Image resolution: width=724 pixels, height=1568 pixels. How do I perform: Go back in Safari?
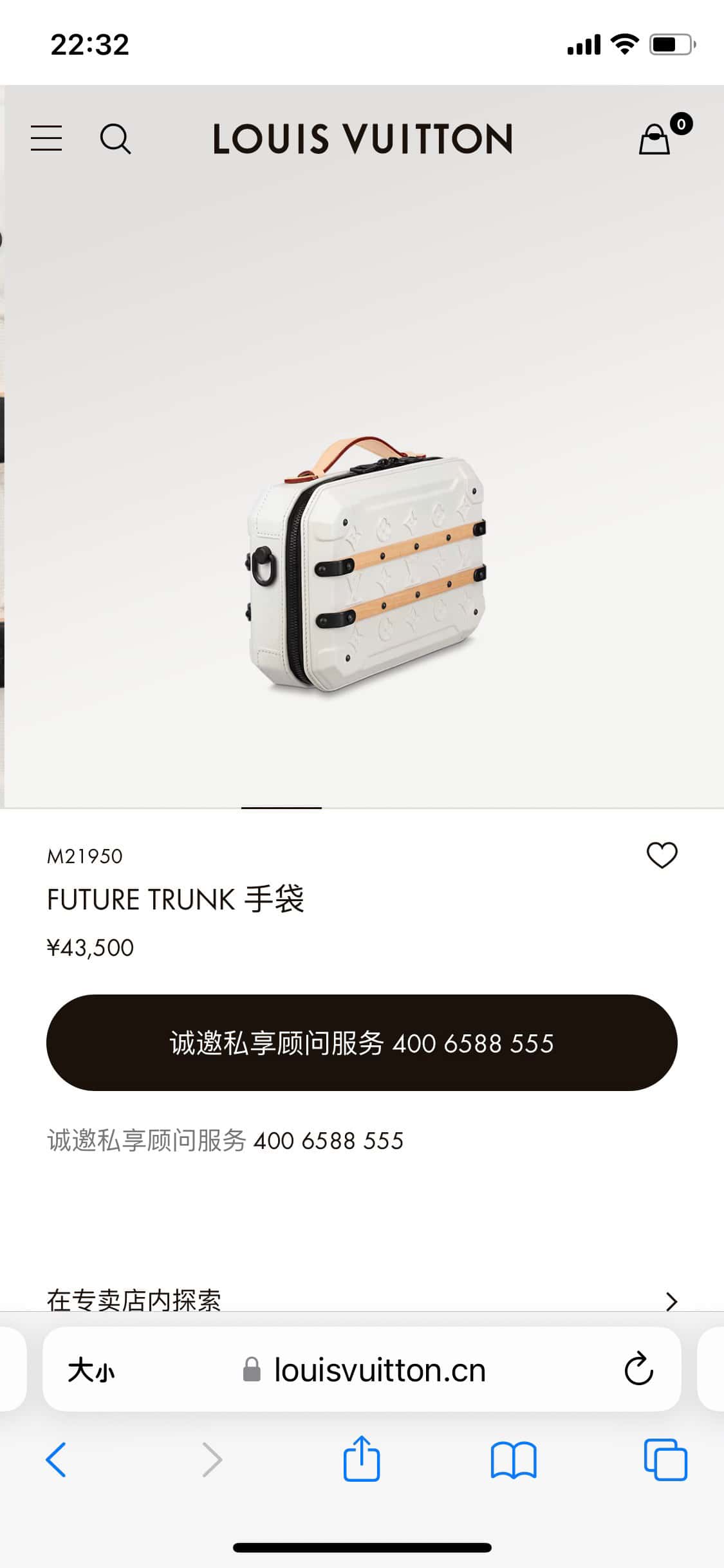[x=56, y=1460]
